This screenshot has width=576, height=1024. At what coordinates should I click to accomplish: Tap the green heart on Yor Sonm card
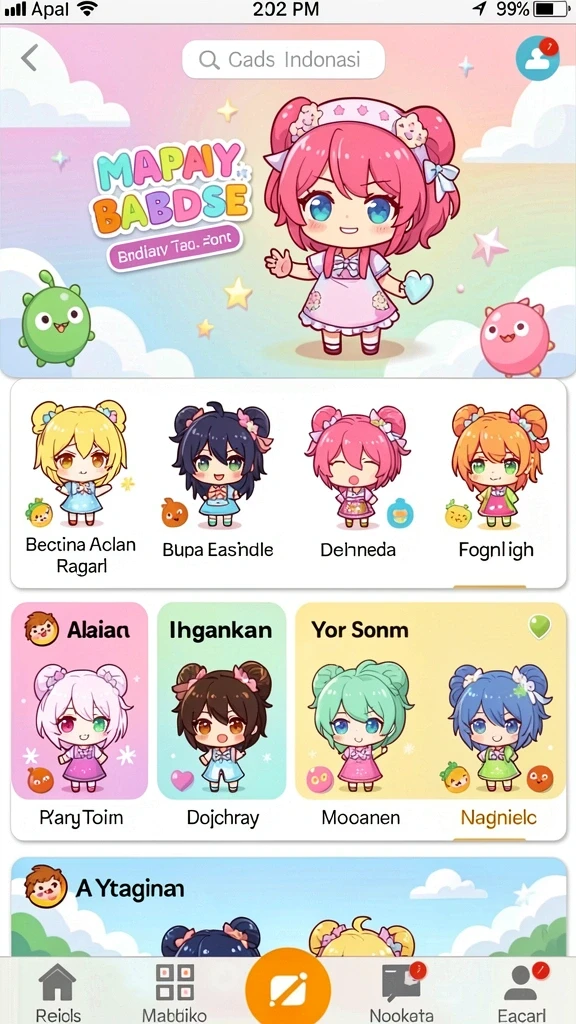[x=539, y=627]
